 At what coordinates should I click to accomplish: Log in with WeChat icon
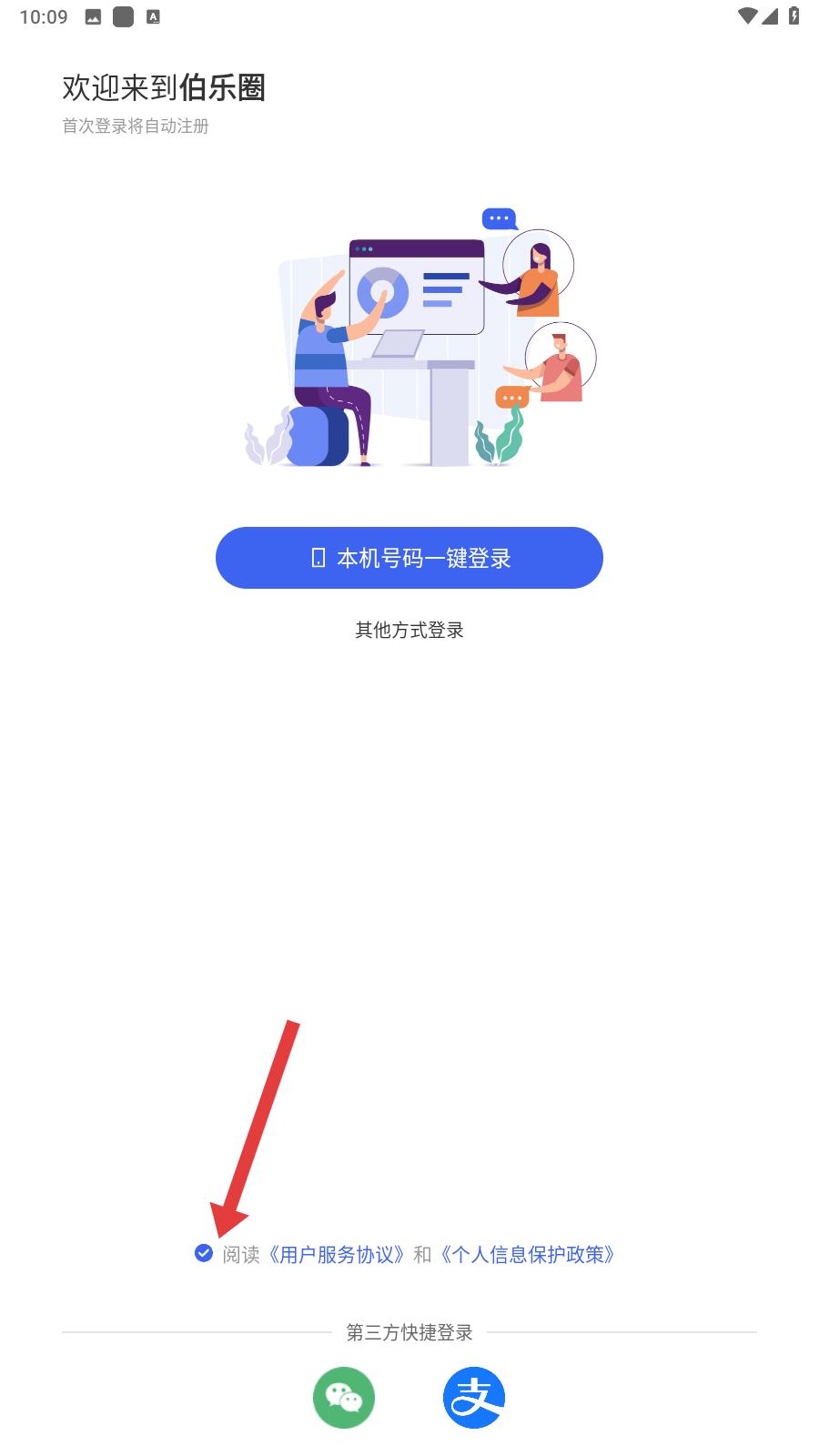click(x=344, y=1397)
